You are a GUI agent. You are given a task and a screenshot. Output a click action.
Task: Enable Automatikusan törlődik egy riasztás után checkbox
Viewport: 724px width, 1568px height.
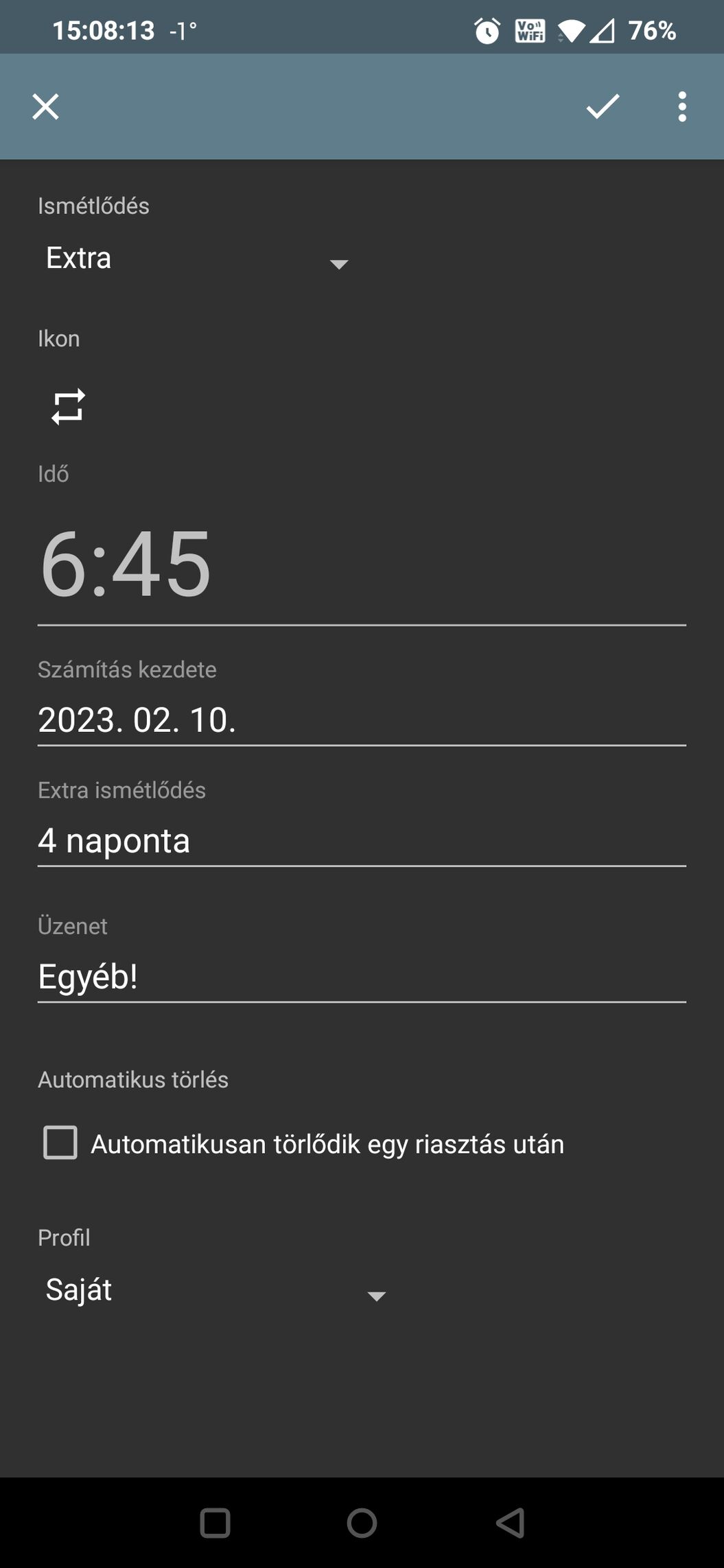click(60, 1143)
